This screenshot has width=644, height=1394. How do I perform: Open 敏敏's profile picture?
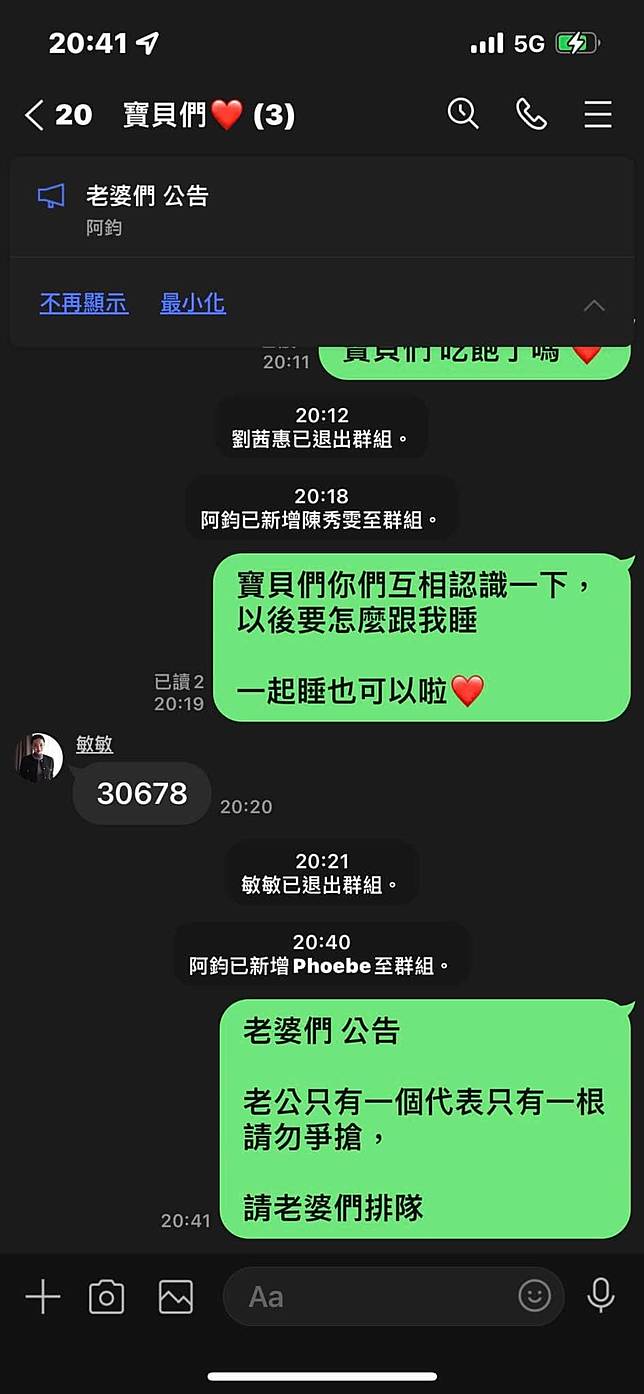click(x=40, y=757)
